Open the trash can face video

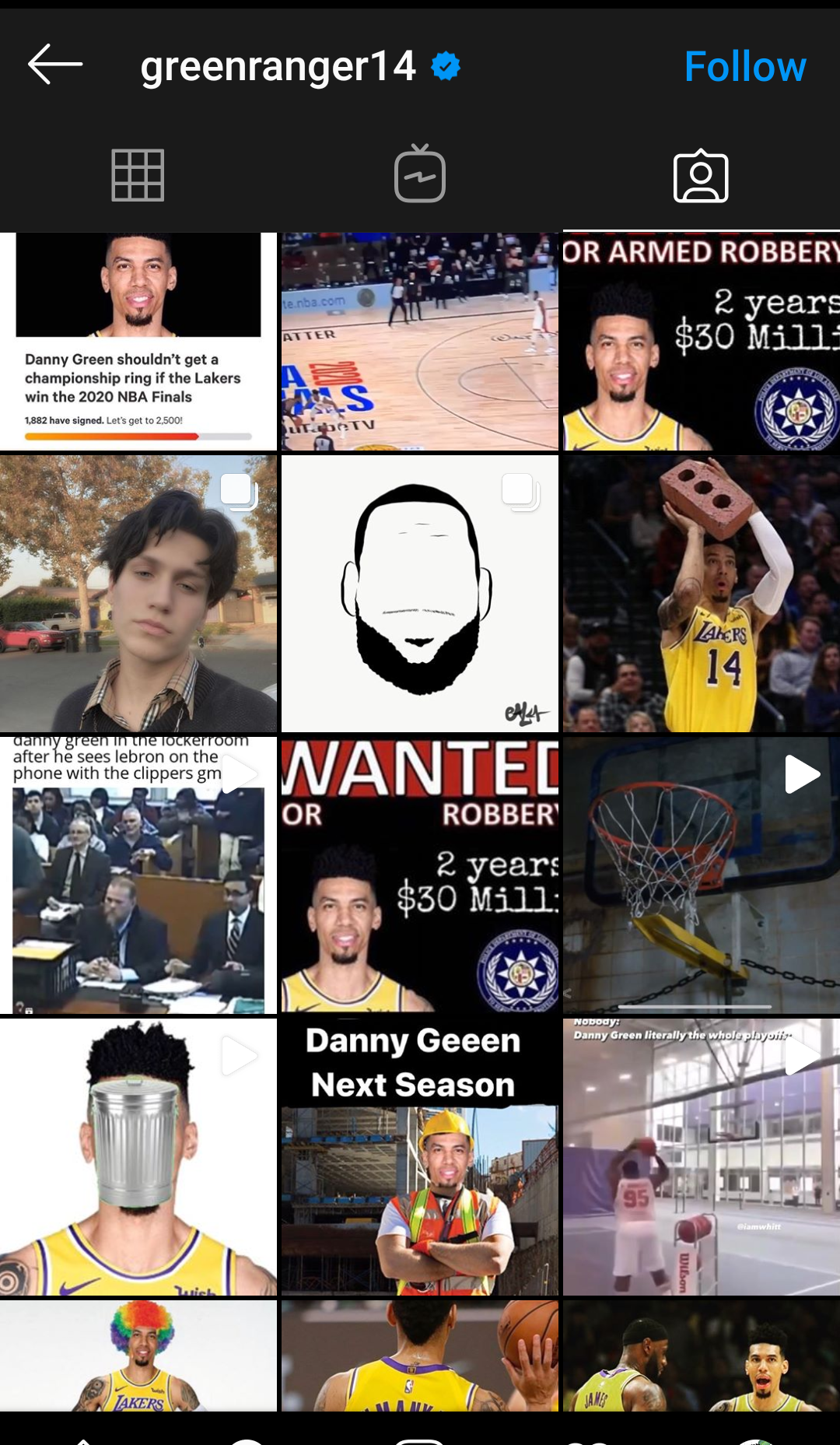138,1157
